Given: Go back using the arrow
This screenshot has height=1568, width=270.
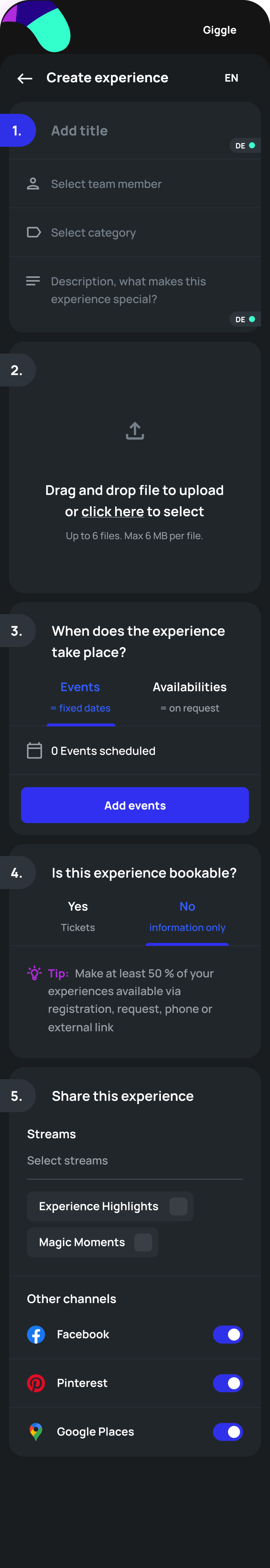Looking at the screenshot, I should tap(25, 78).
